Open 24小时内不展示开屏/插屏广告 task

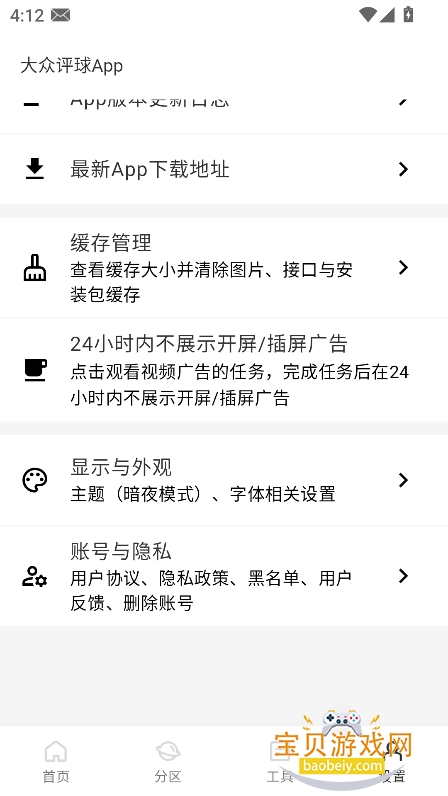[x=224, y=370]
